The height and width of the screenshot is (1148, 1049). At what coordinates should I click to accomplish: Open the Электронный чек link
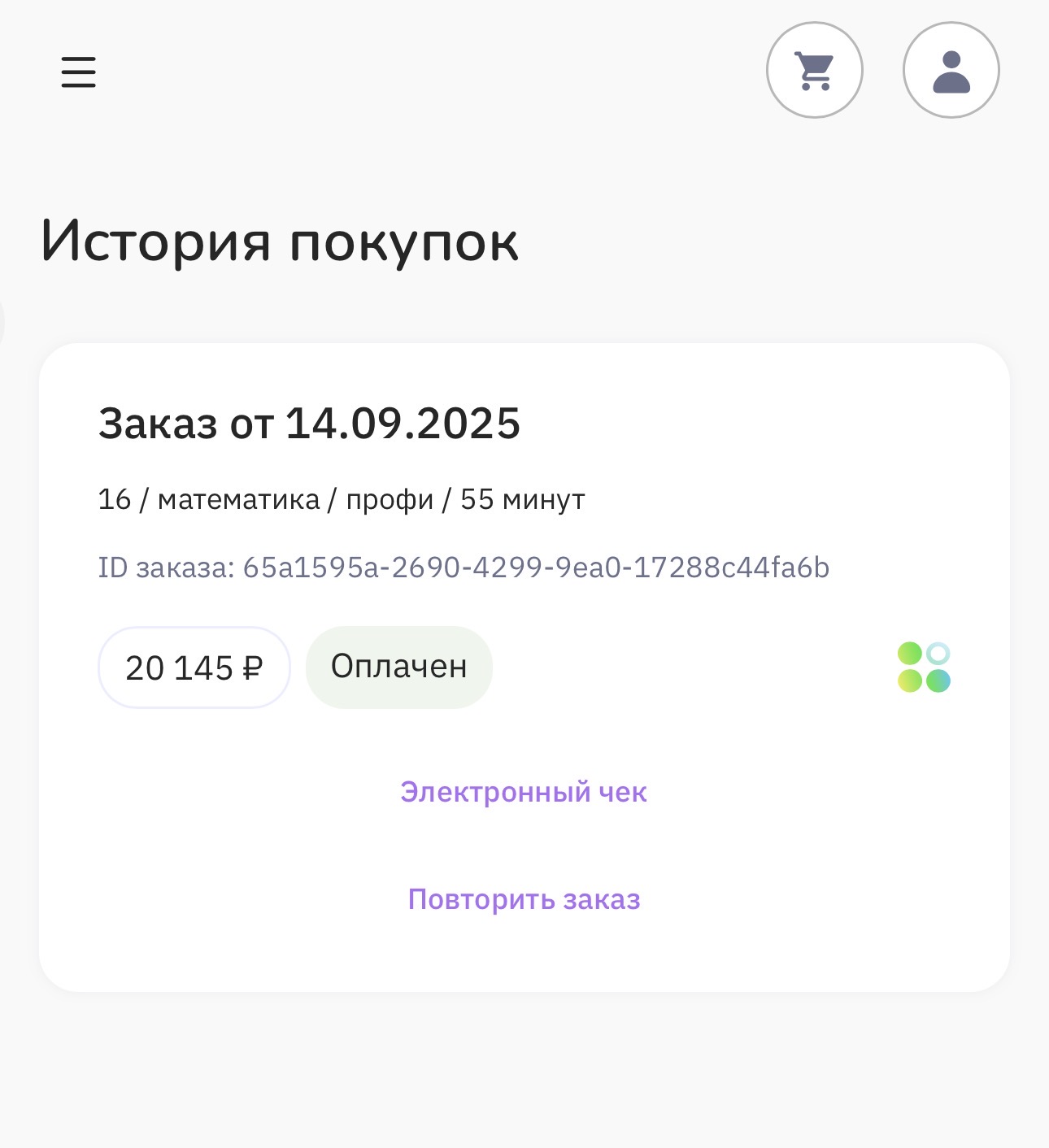coord(524,792)
